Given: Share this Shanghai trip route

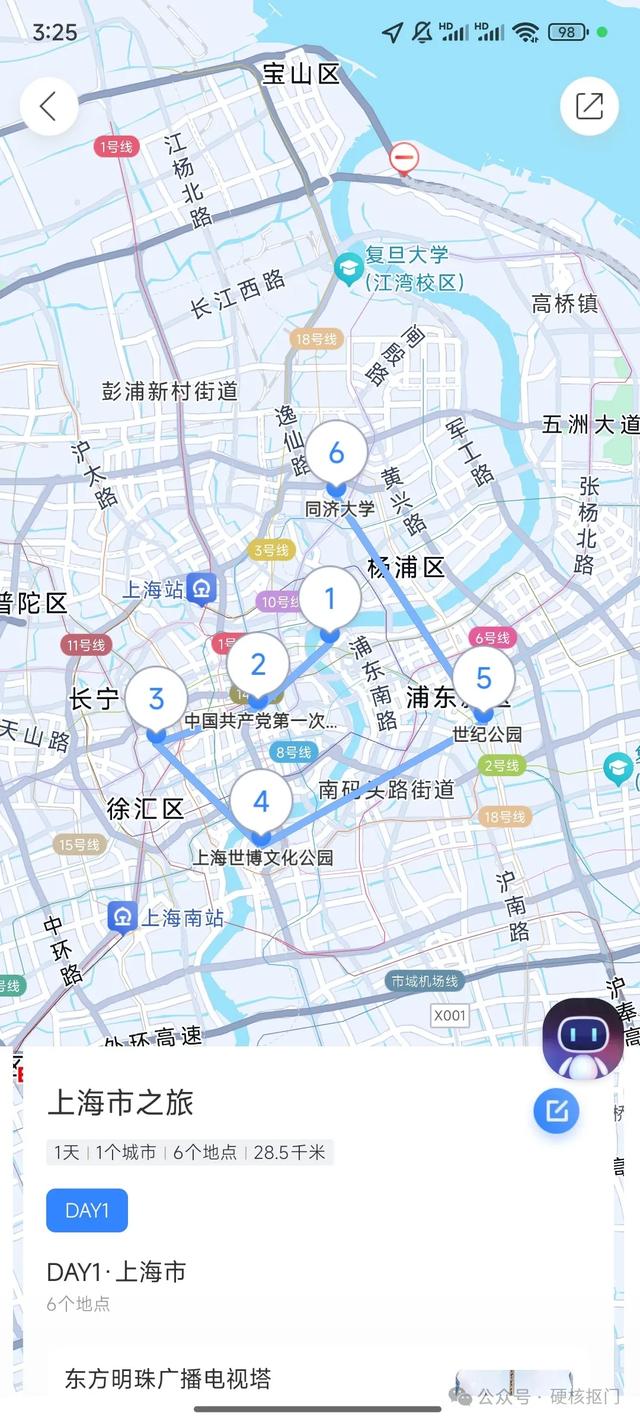Looking at the screenshot, I should point(589,106).
